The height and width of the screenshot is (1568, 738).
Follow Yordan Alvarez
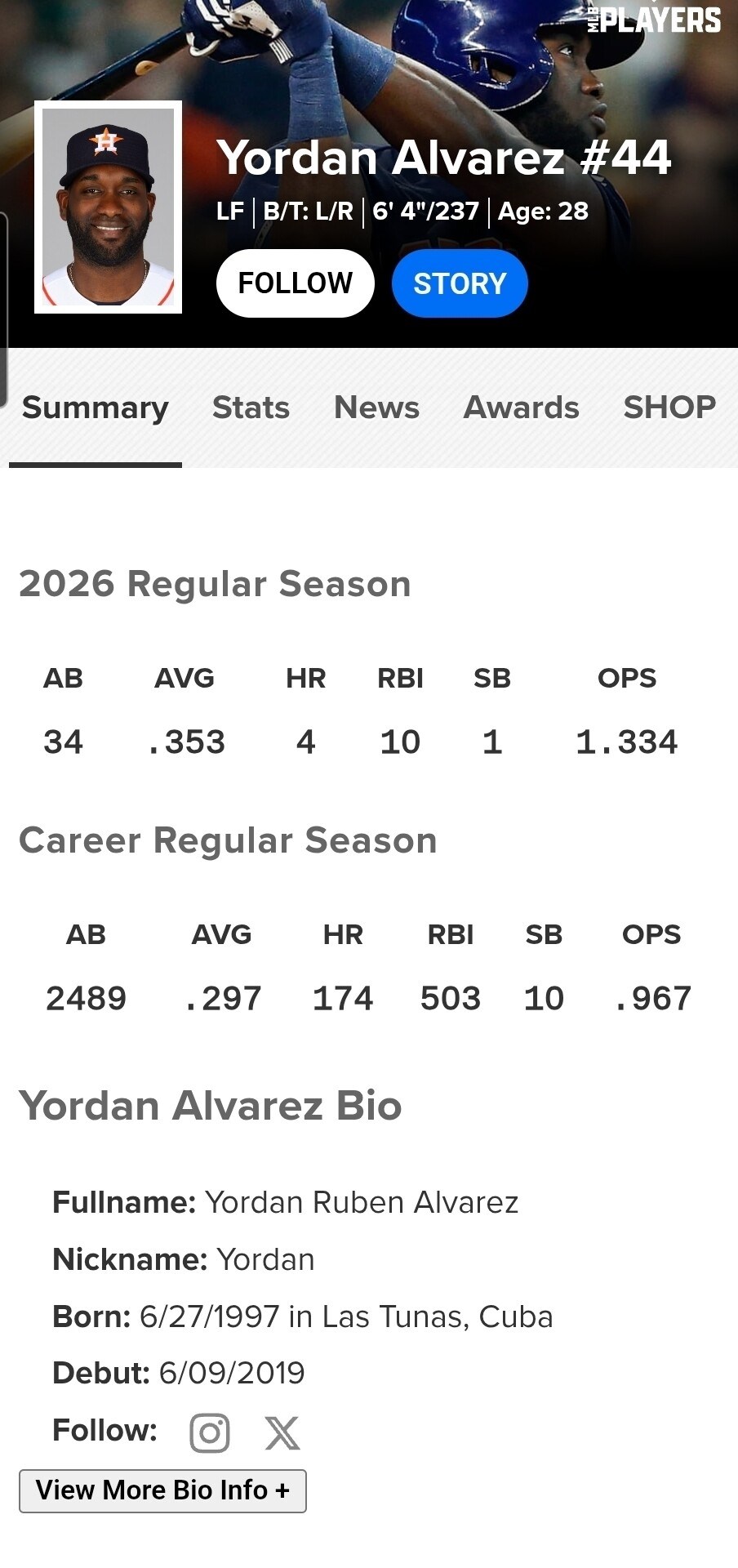(x=295, y=283)
